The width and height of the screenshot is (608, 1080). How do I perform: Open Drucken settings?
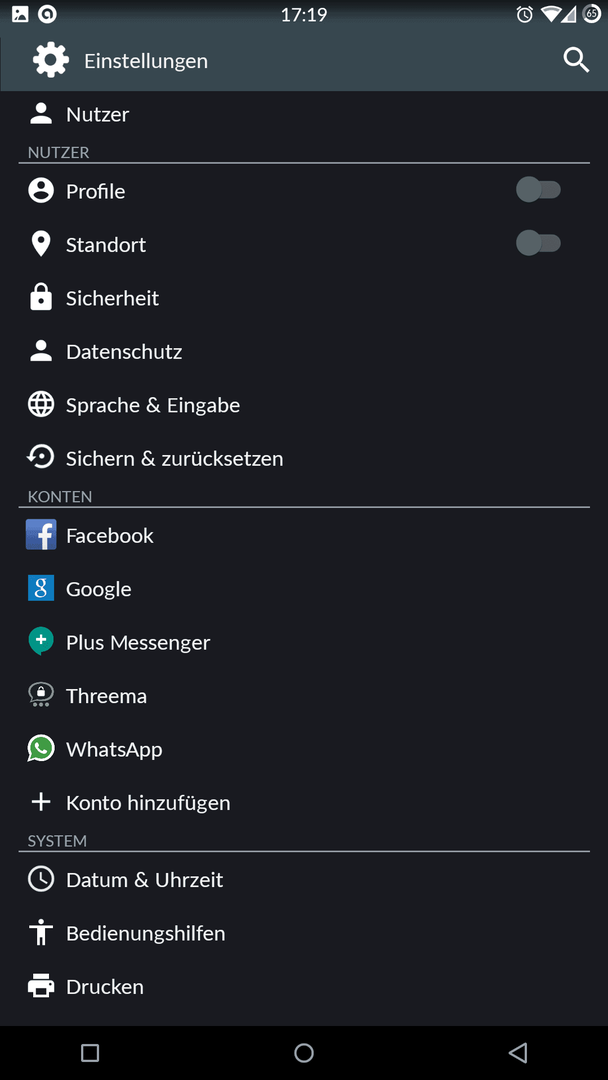tap(304, 987)
